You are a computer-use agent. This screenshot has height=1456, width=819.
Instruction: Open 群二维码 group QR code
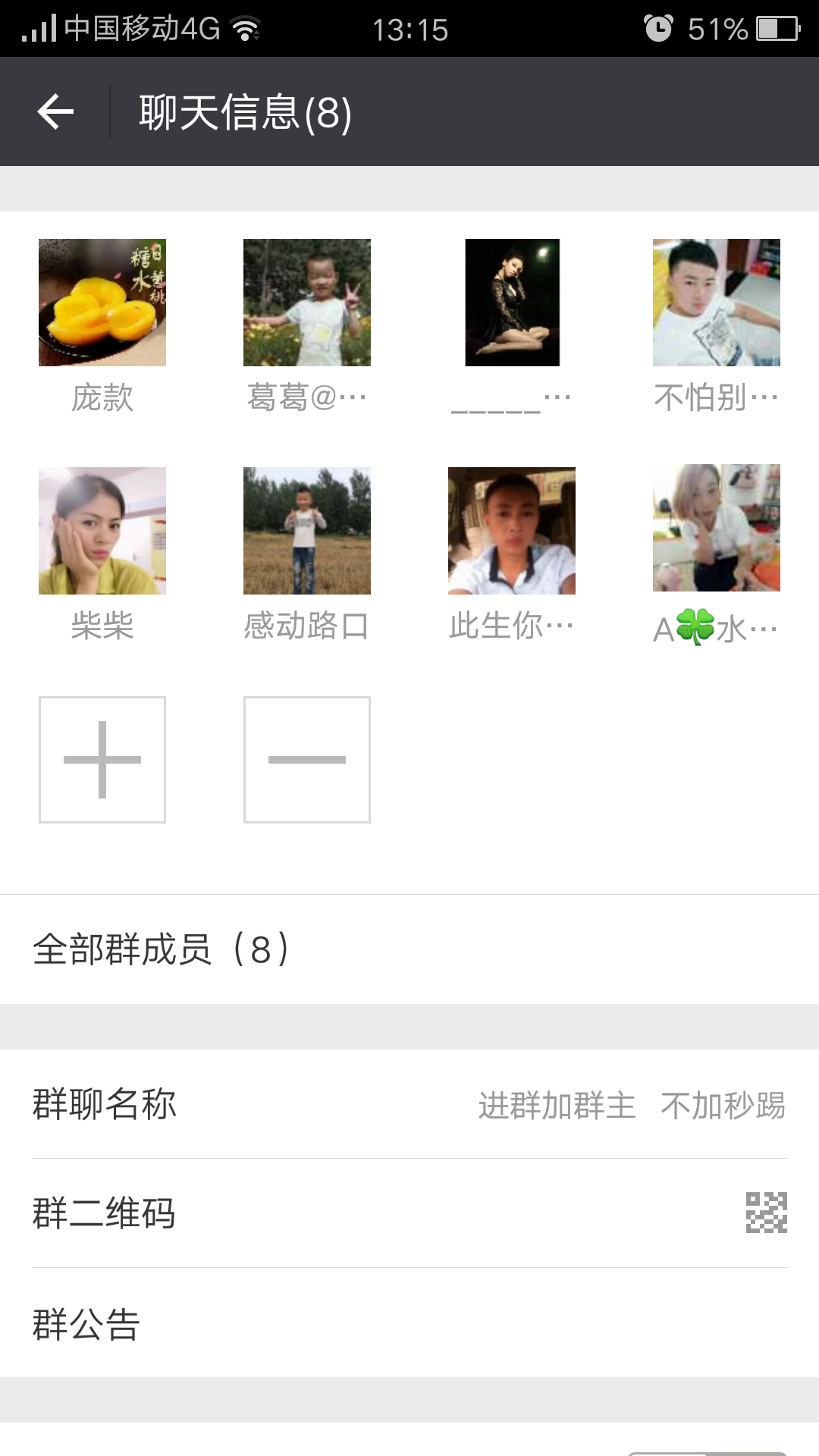pyautogui.click(x=409, y=1213)
